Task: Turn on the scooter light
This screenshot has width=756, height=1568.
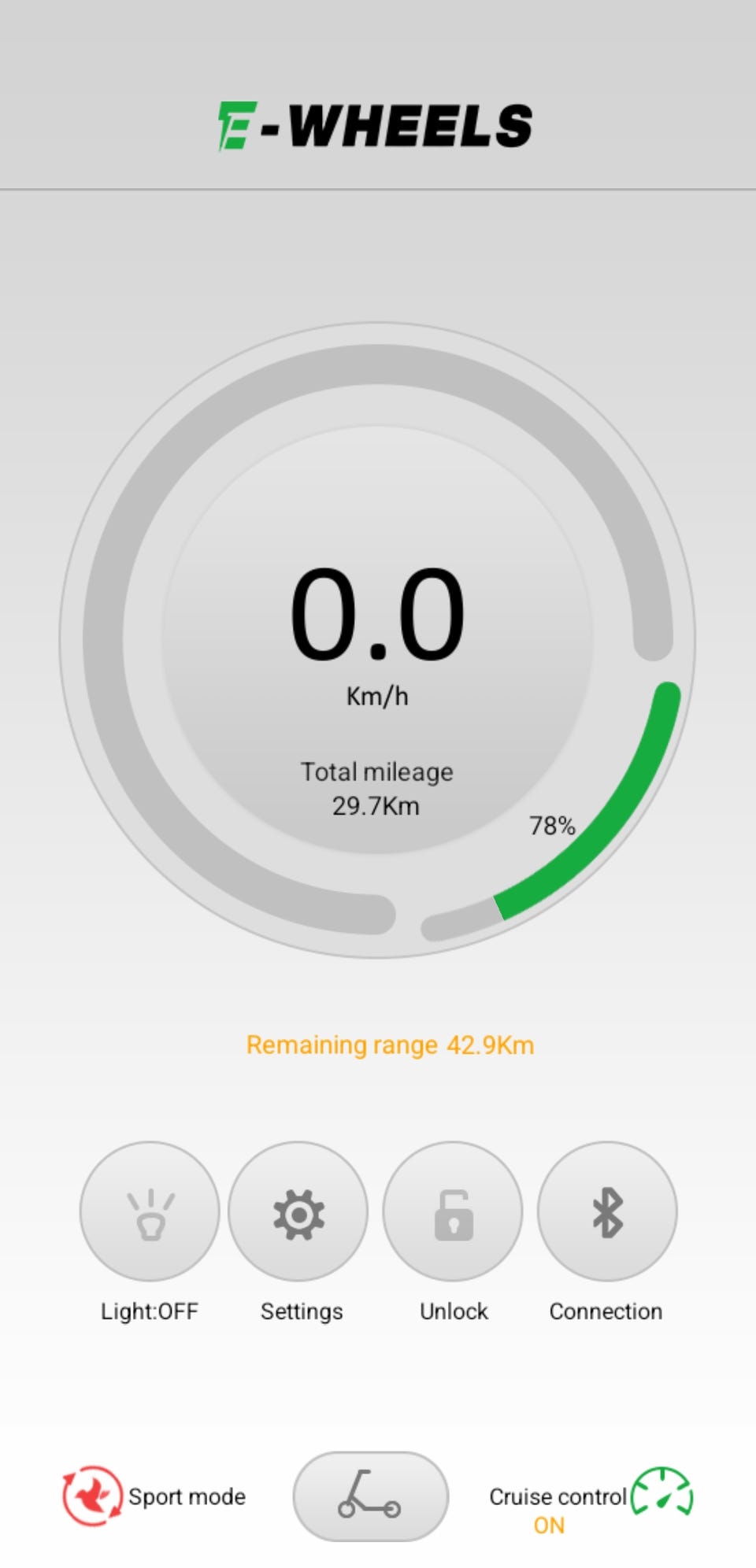Action: pyautogui.click(x=150, y=1212)
